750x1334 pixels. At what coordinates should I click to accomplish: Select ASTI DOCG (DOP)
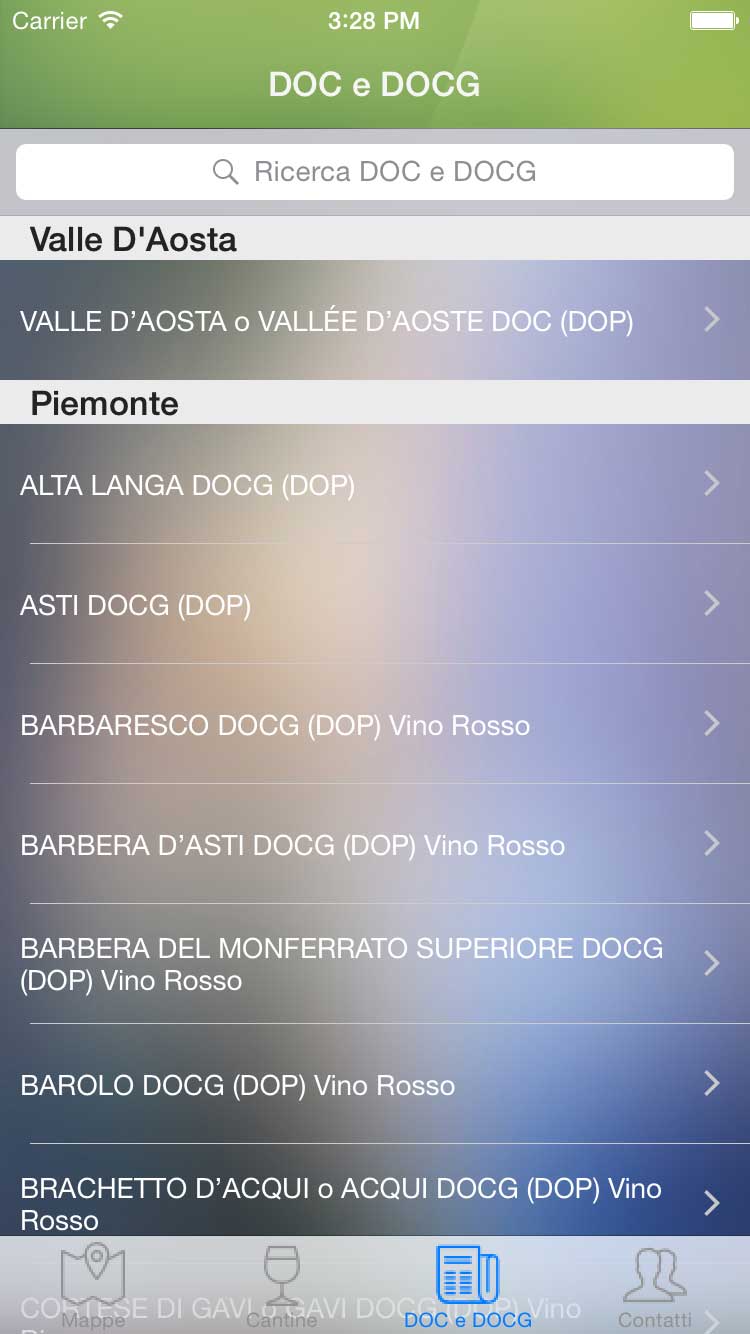coord(375,604)
